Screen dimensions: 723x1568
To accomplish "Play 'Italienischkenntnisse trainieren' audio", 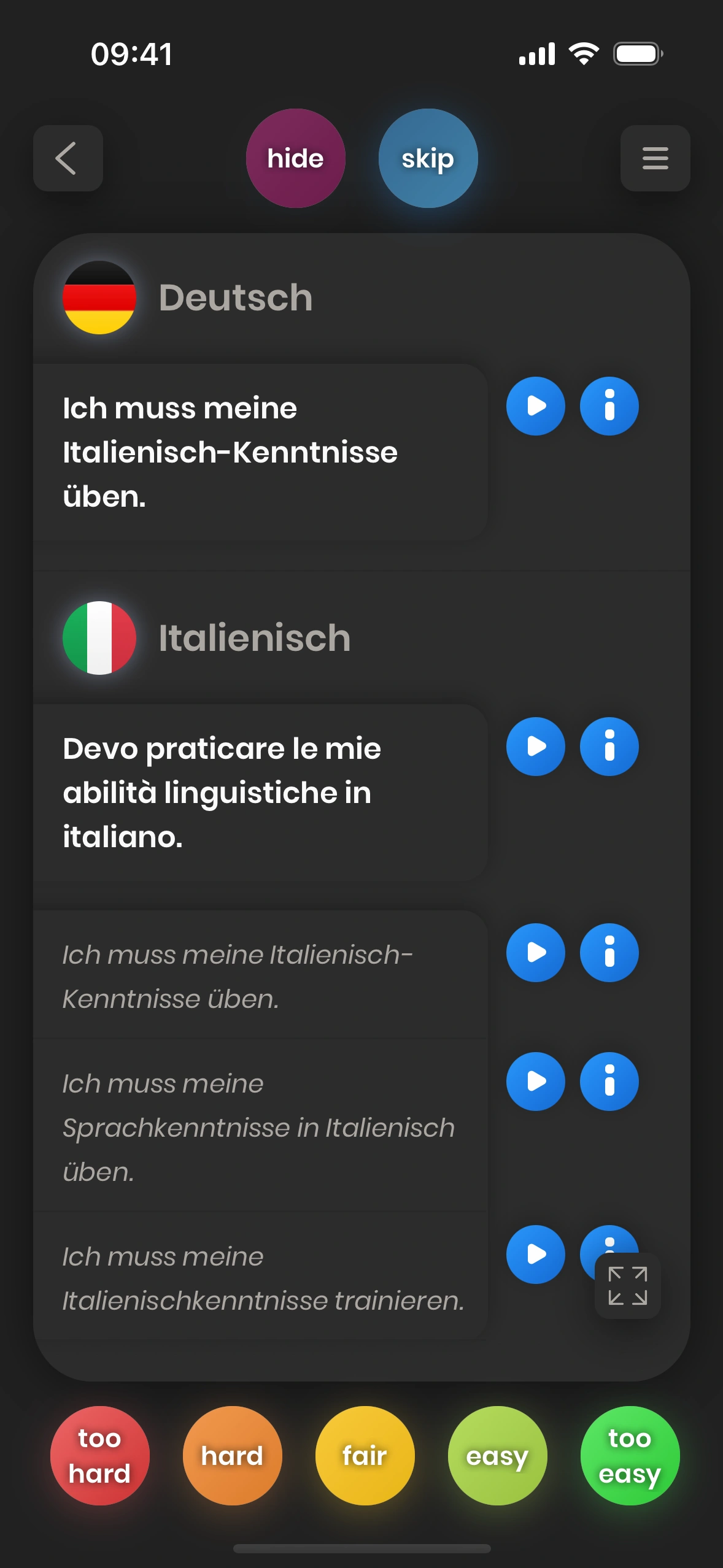I will point(535,1255).
